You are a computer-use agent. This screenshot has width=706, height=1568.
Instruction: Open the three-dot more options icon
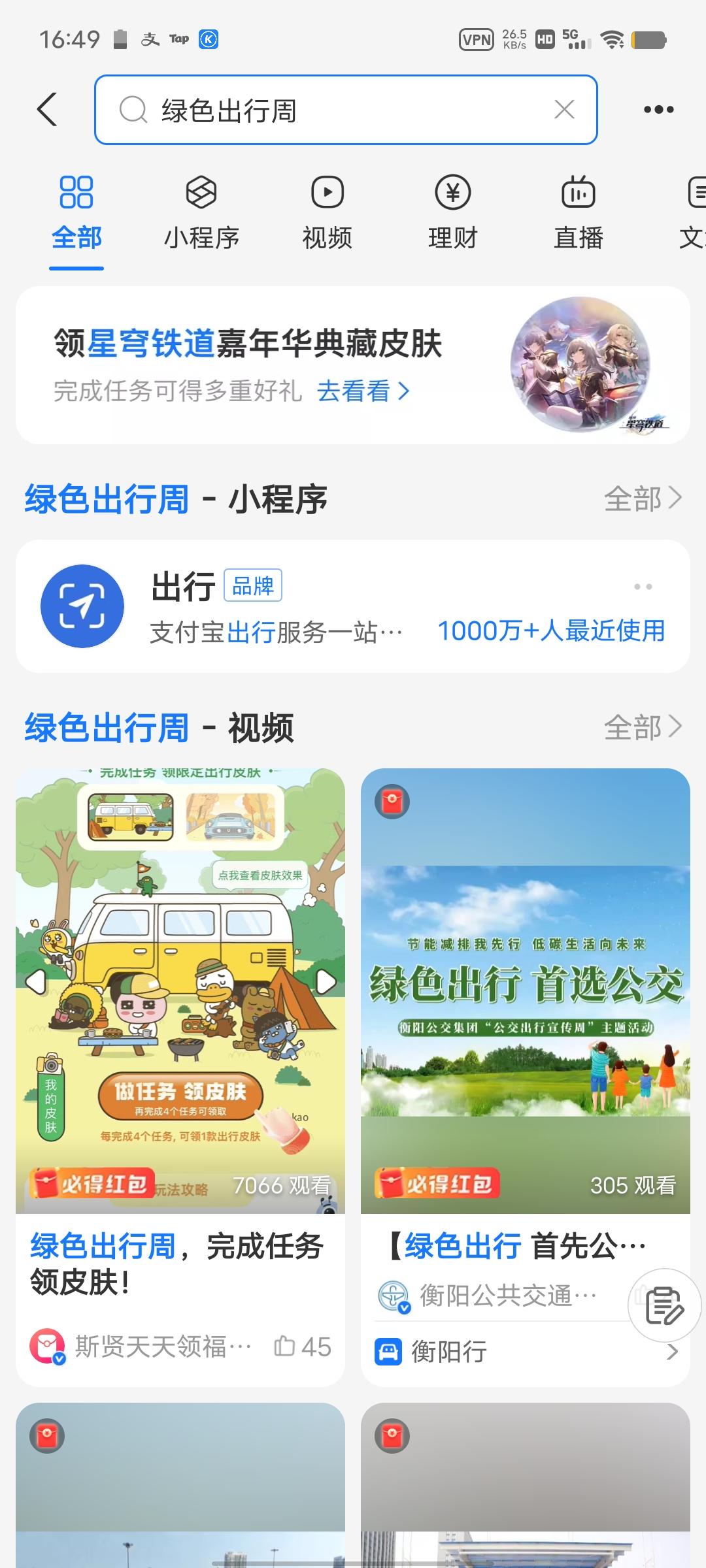(x=658, y=108)
